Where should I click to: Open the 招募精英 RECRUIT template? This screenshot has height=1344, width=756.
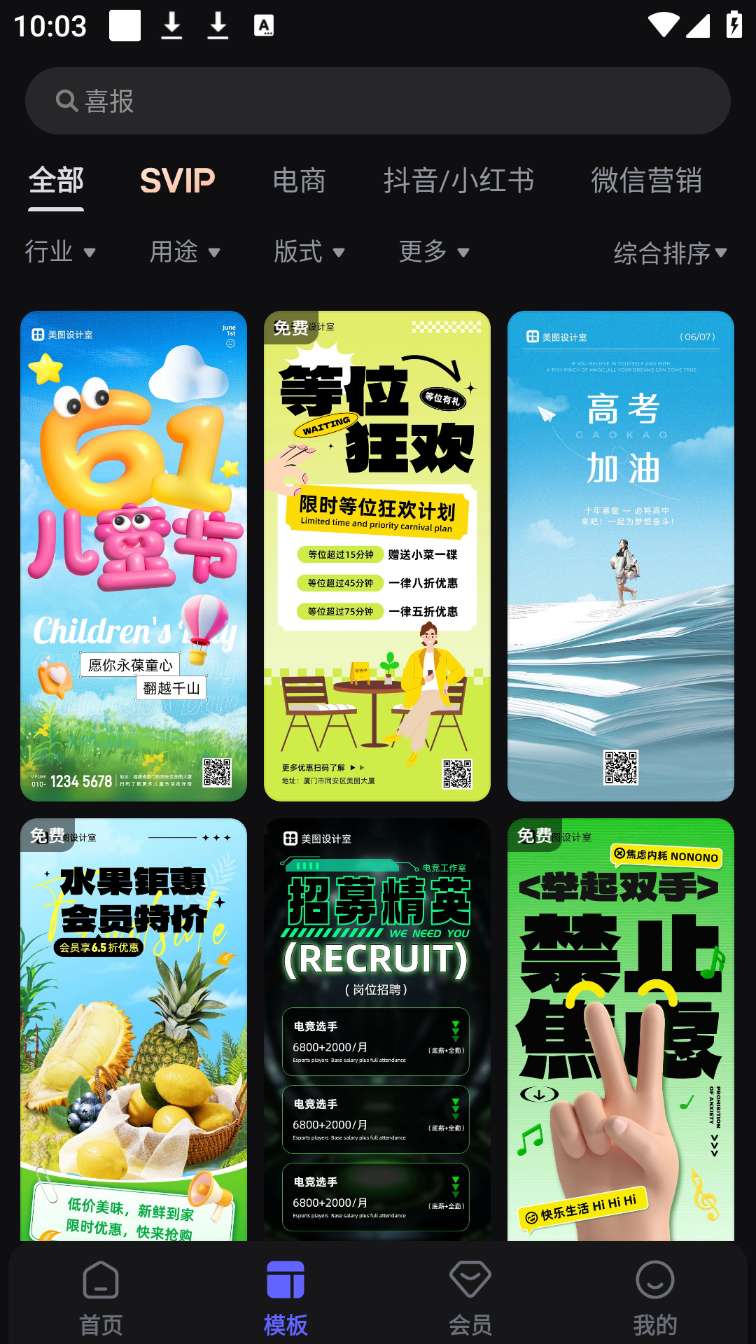point(377,1030)
